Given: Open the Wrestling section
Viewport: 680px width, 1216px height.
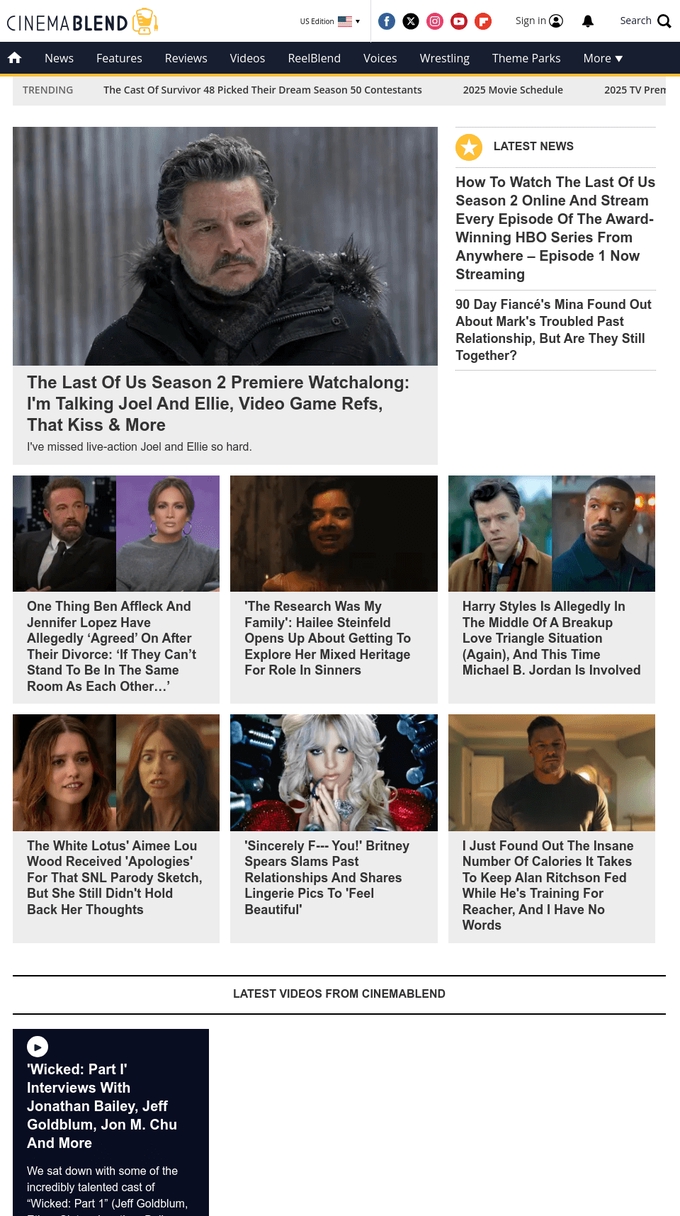Looking at the screenshot, I should pos(444,58).
